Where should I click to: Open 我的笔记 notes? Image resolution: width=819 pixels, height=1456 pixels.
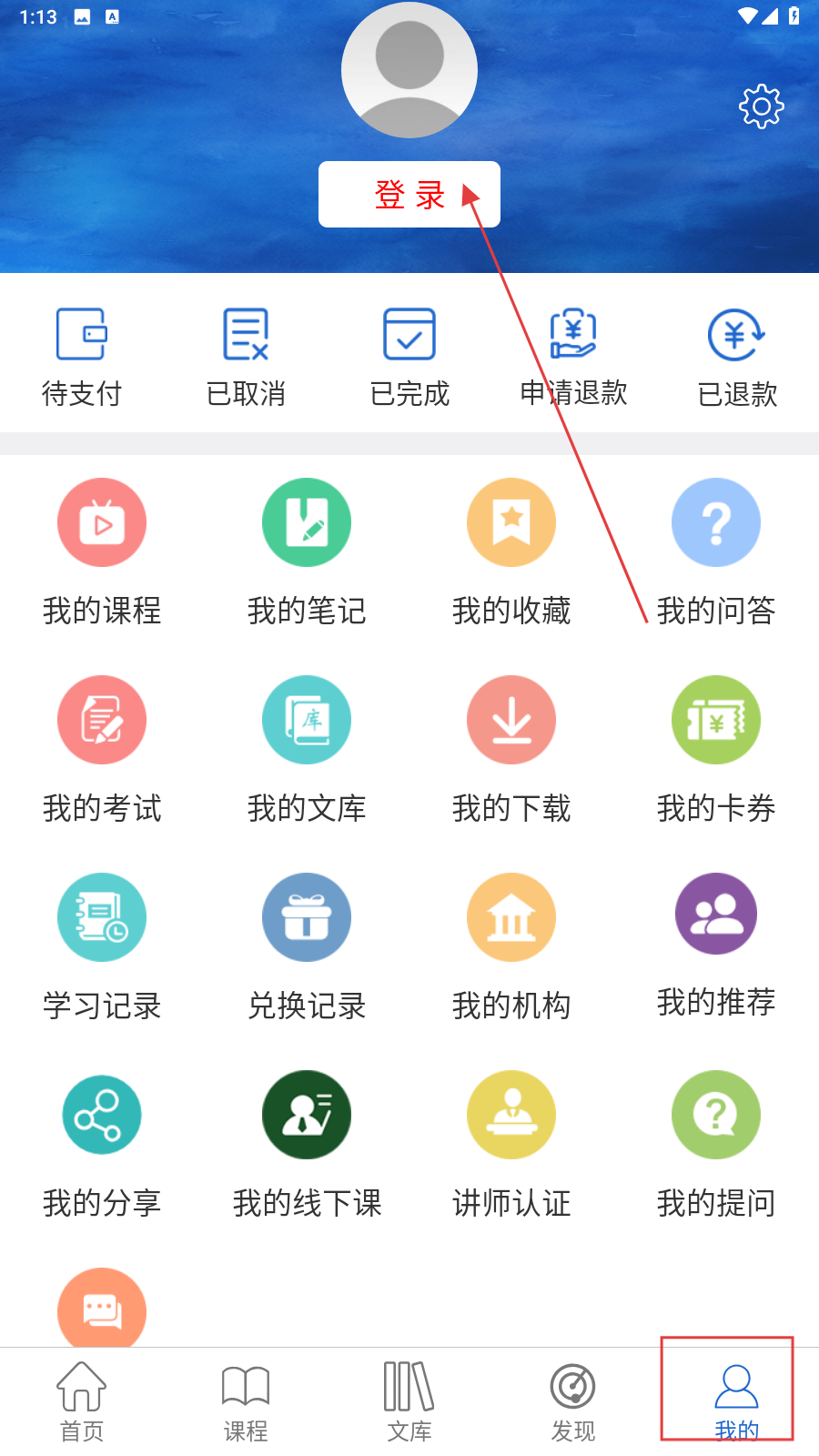[307, 552]
